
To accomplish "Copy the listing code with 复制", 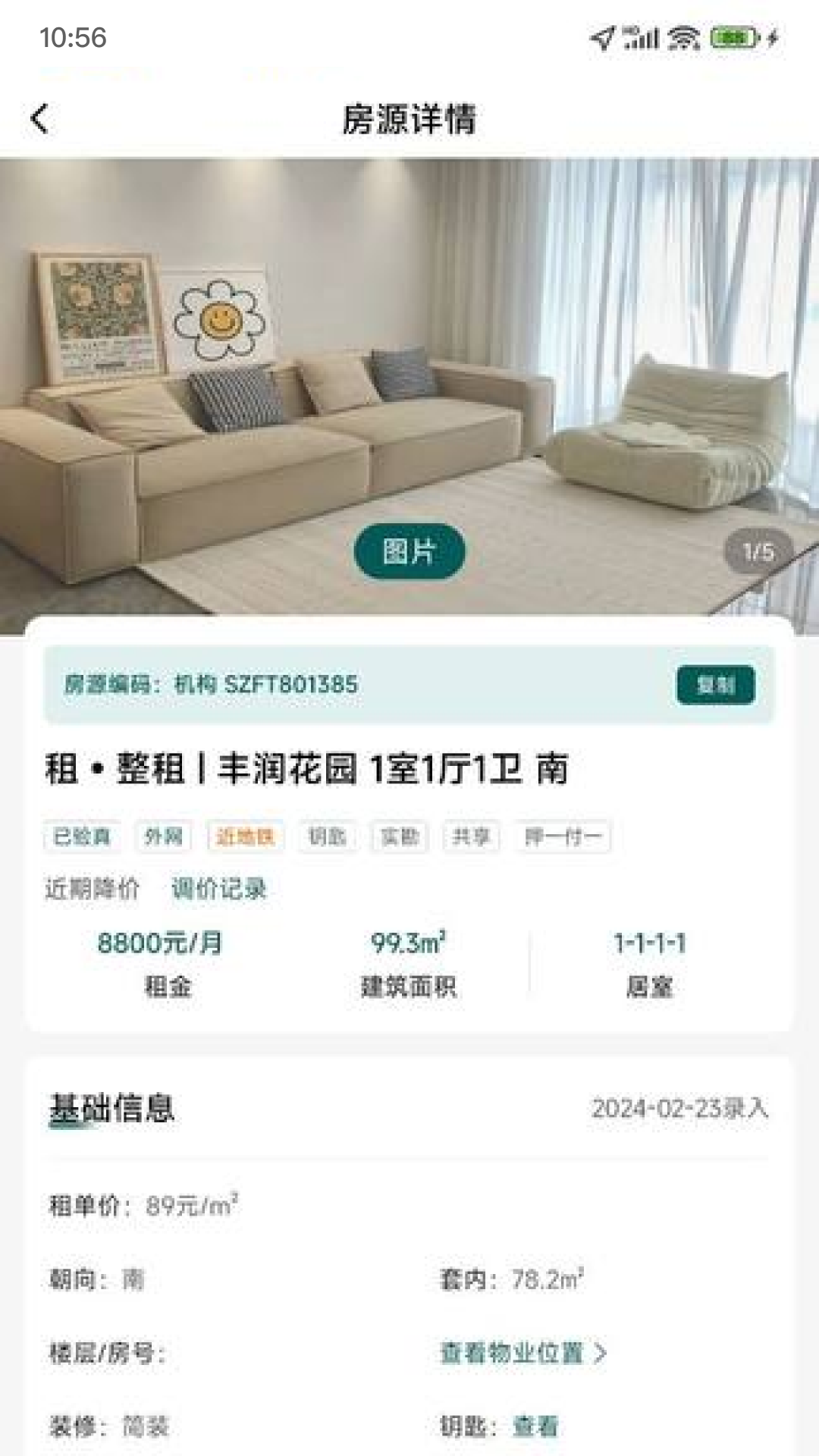I will click(715, 685).
